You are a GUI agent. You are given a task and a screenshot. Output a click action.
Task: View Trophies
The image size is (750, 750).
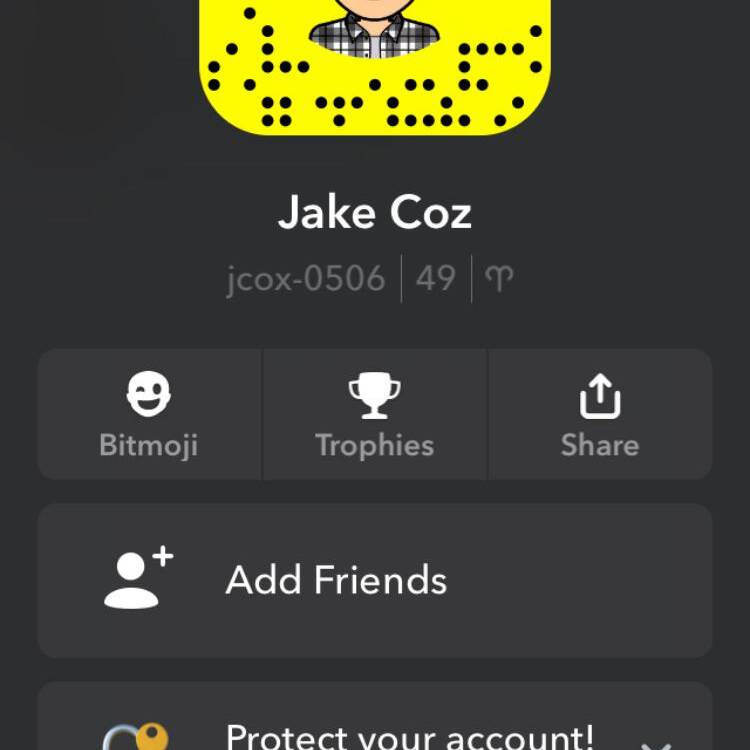pyautogui.click(x=374, y=415)
